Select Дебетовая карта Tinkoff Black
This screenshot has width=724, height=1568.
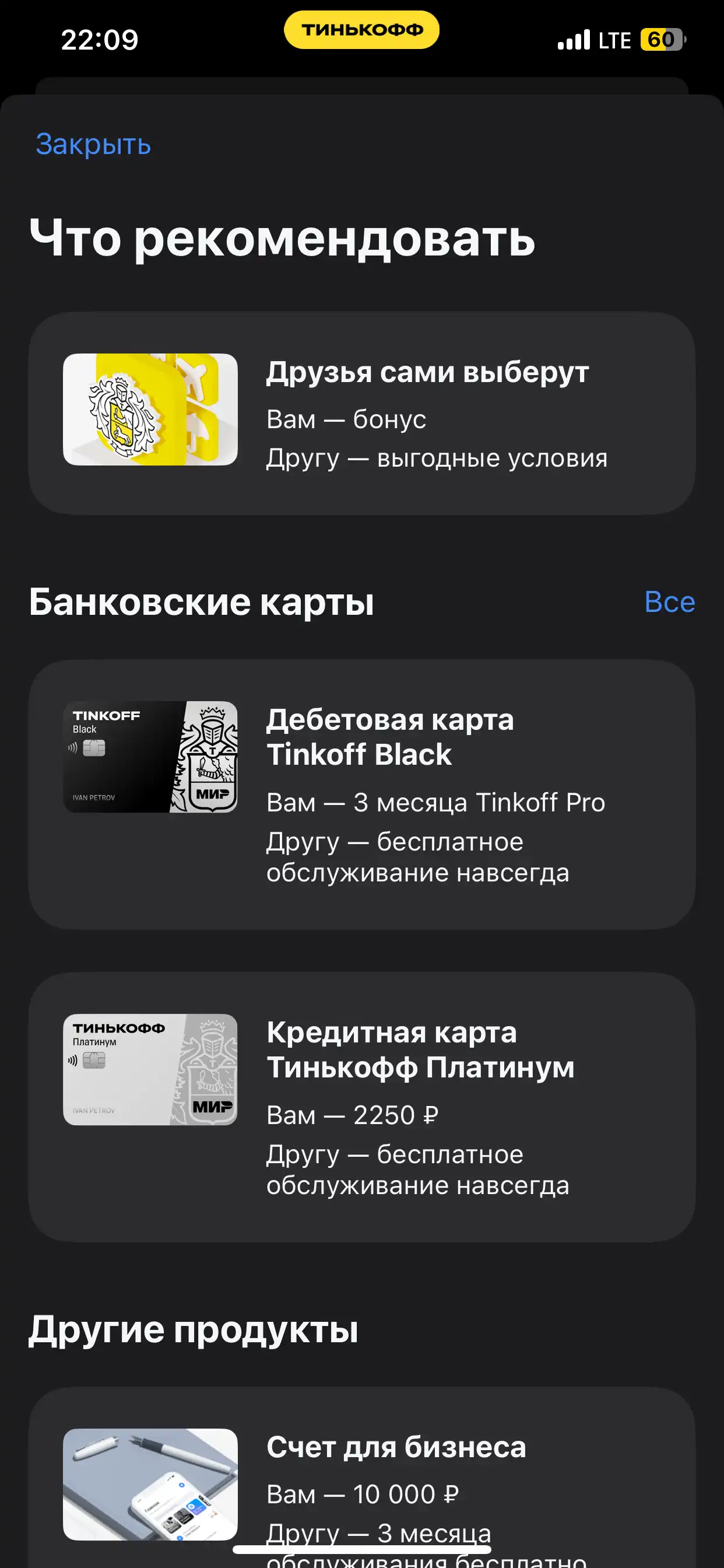point(361,794)
